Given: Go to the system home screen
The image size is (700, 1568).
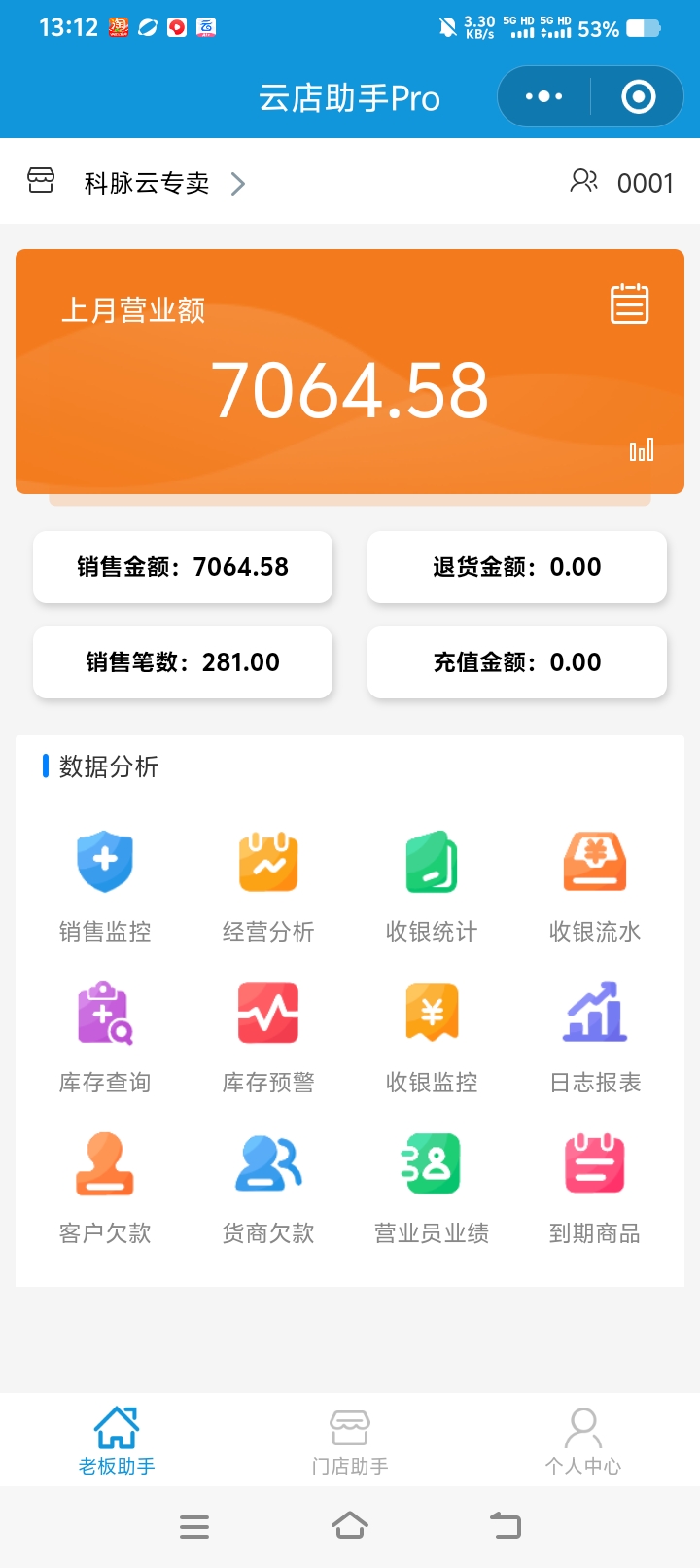Looking at the screenshot, I should pyautogui.click(x=350, y=1525).
